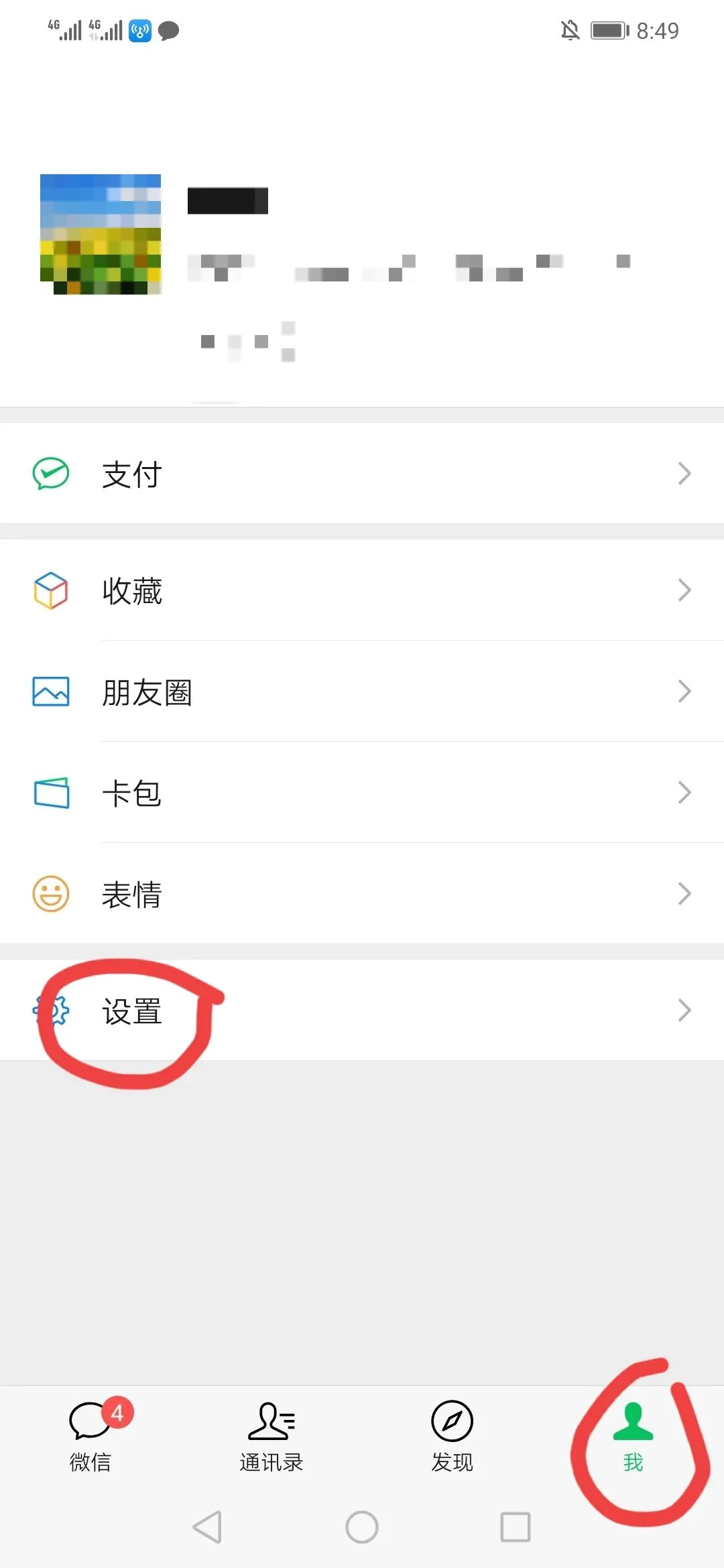Open the 支付 (Pay) row
The height and width of the screenshot is (1568, 724).
[x=362, y=474]
